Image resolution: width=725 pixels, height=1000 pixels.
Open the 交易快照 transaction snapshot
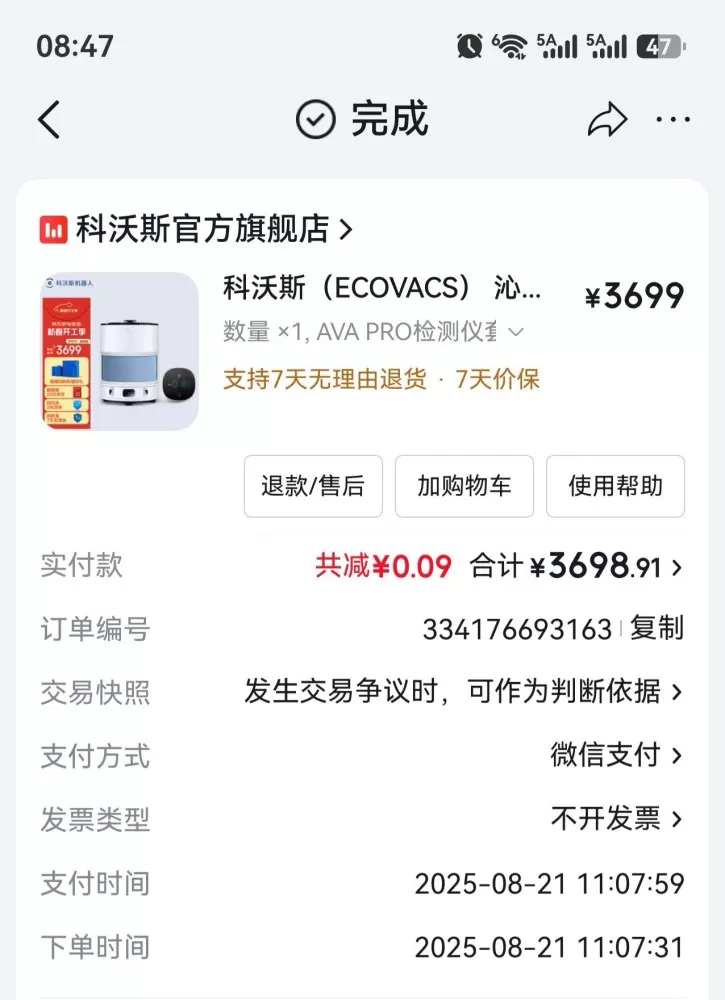pyautogui.click(x=362, y=692)
